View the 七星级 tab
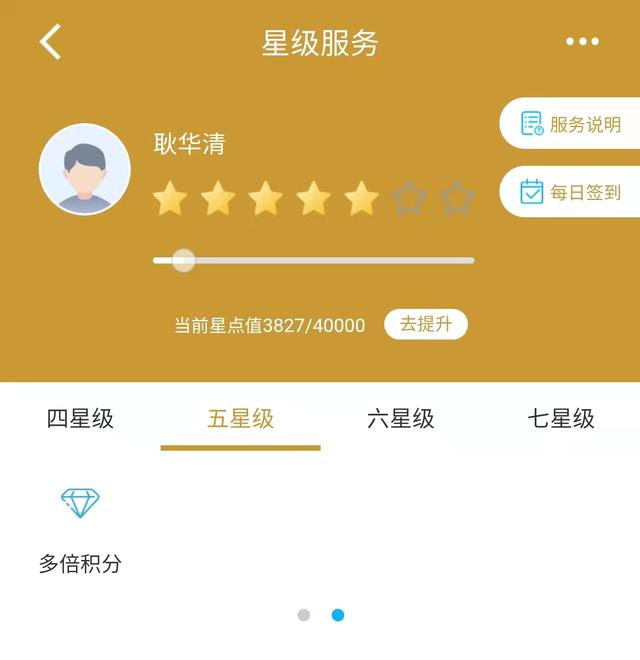The width and height of the screenshot is (640, 660). point(561,419)
